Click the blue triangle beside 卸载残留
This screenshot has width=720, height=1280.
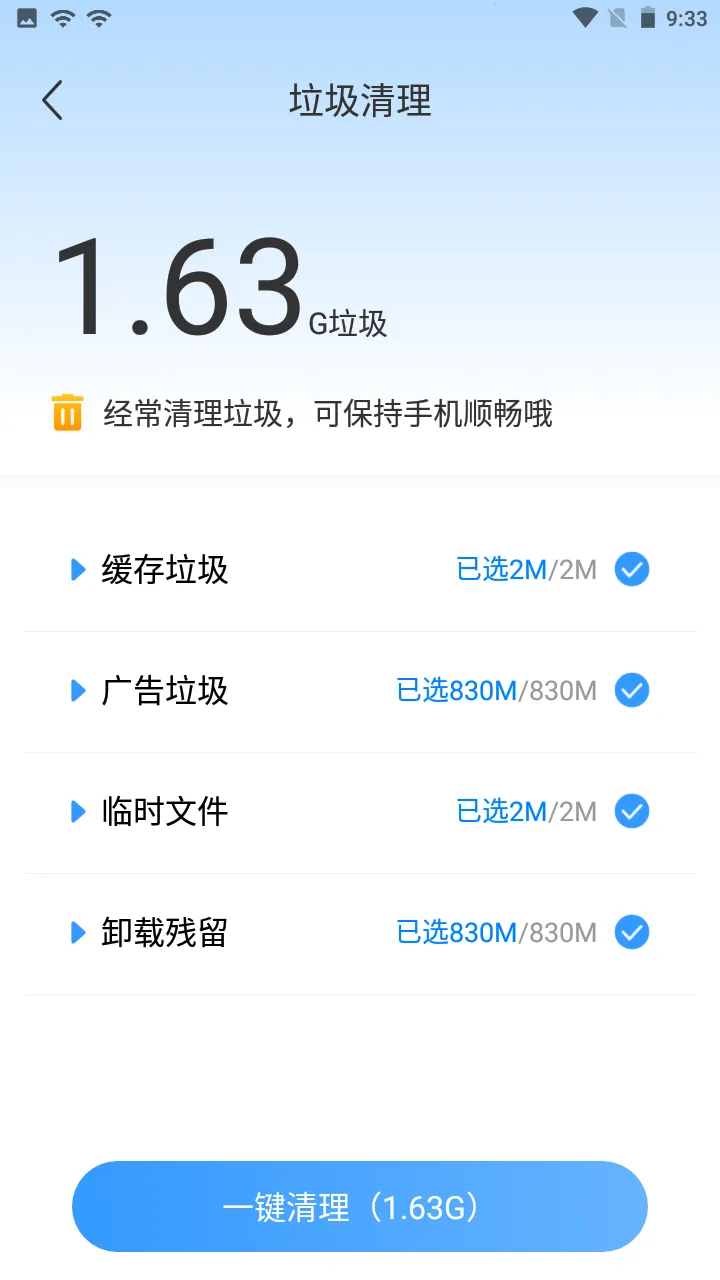[x=78, y=932]
